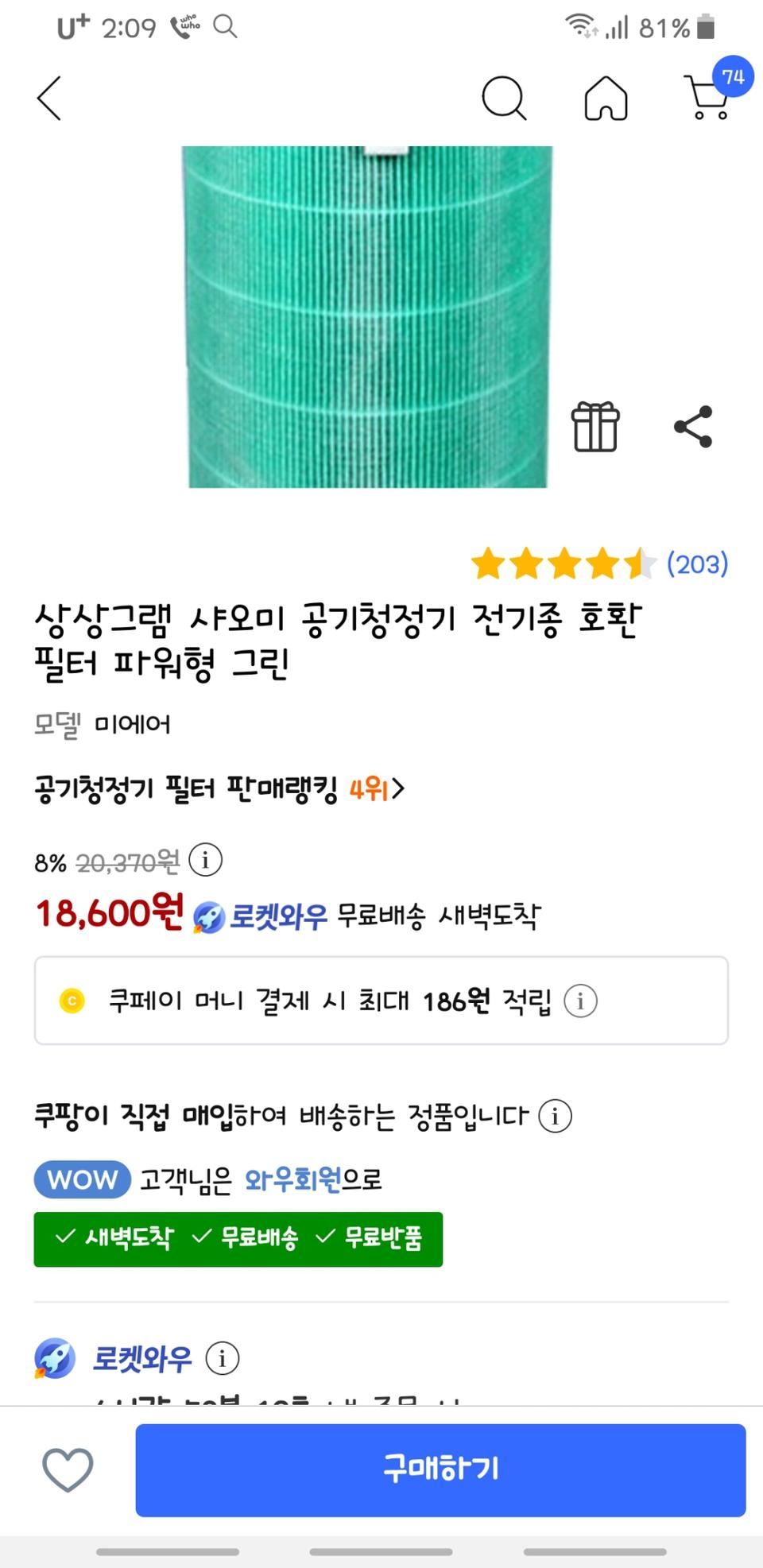Tap the gift icon on the product image
Image resolution: width=763 pixels, height=1568 pixels.
(596, 428)
